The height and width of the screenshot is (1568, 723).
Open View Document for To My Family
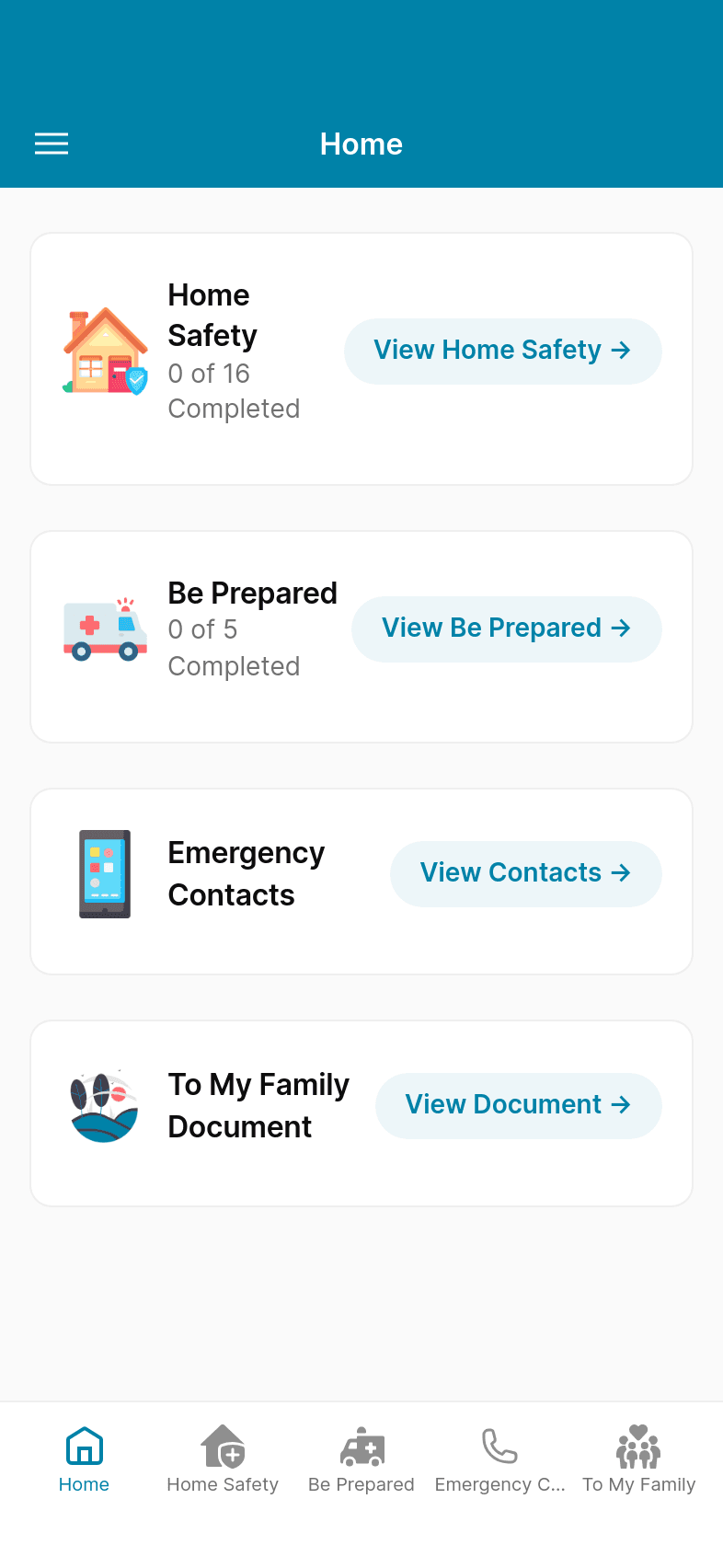[x=519, y=1105]
